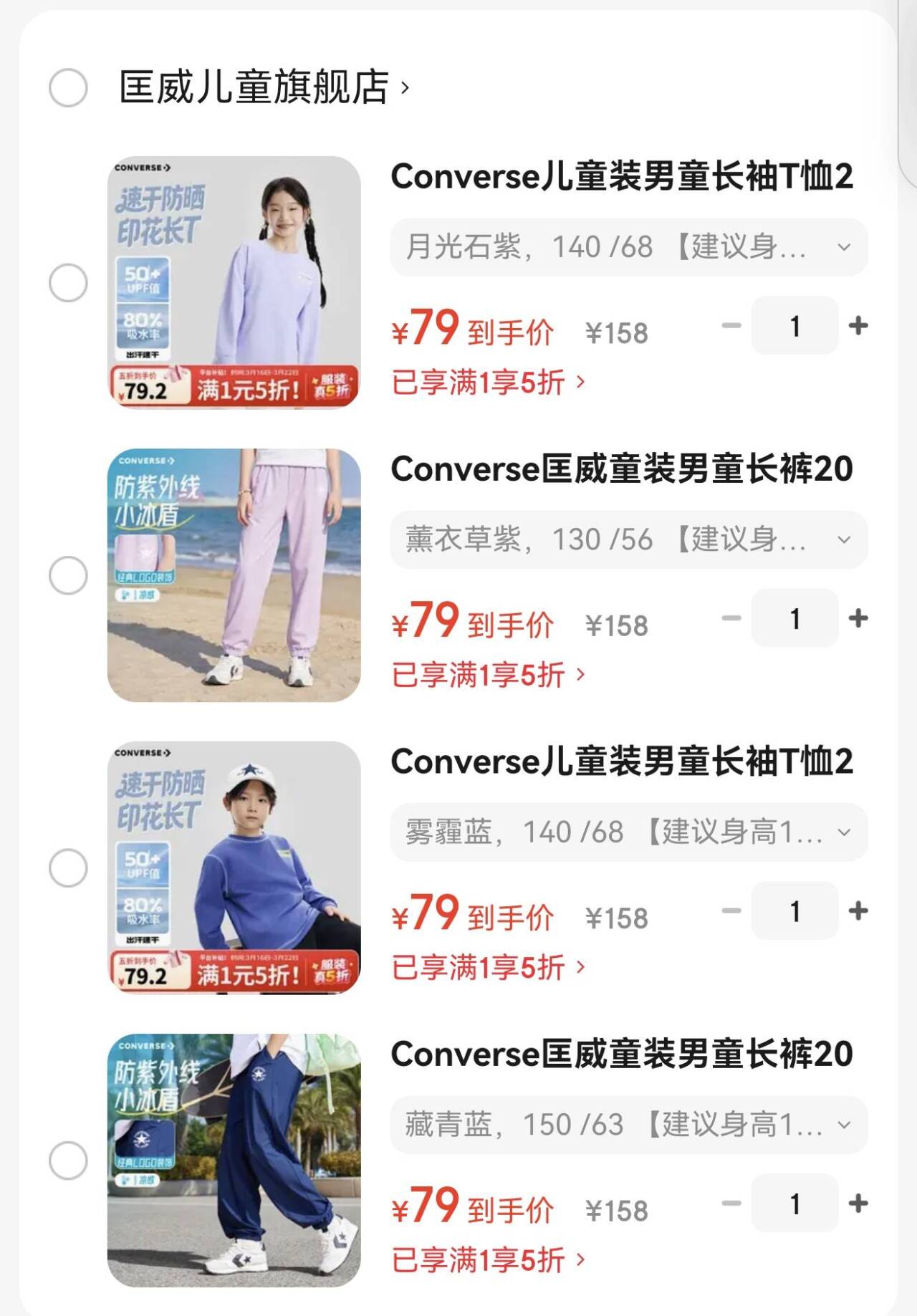Tick the 雾霾蓝 long-sleeve T-shirt item
The width and height of the screenshot is (917, 1316).
[x=68, y=868]
